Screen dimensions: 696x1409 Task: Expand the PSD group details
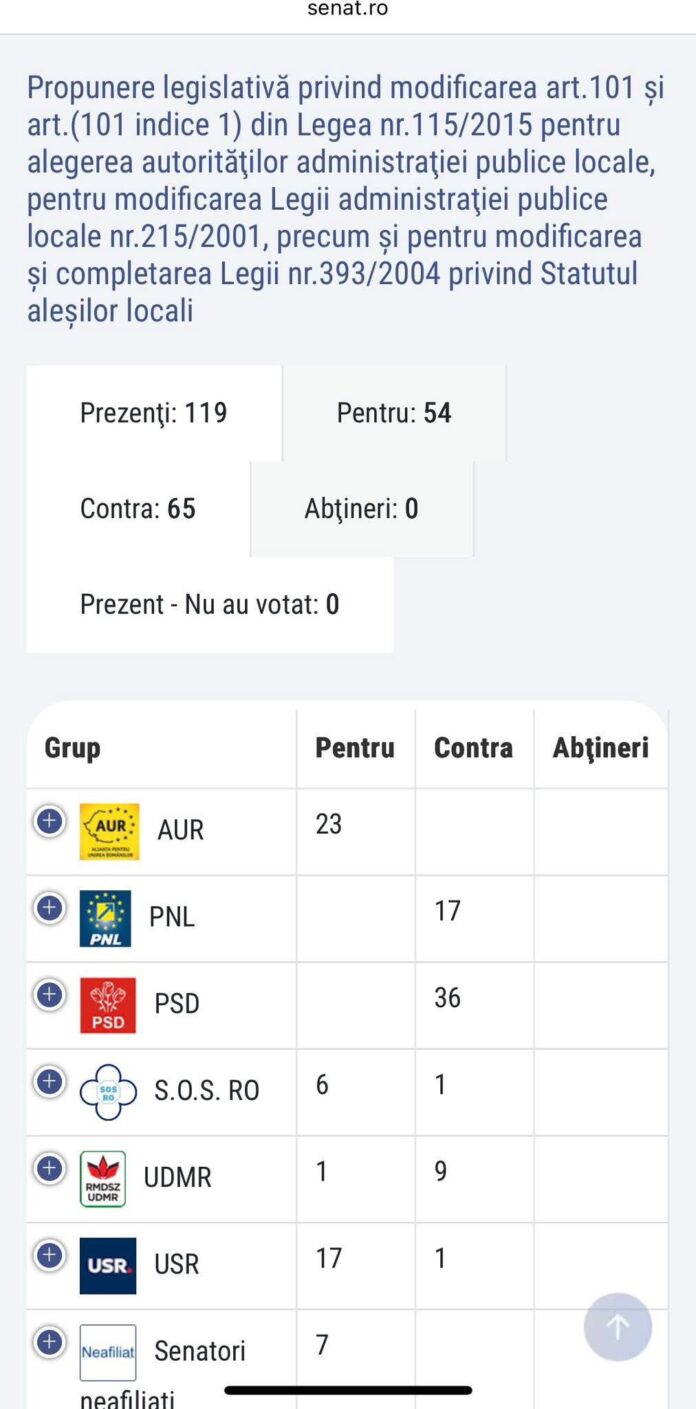click(x=49, y=995)
